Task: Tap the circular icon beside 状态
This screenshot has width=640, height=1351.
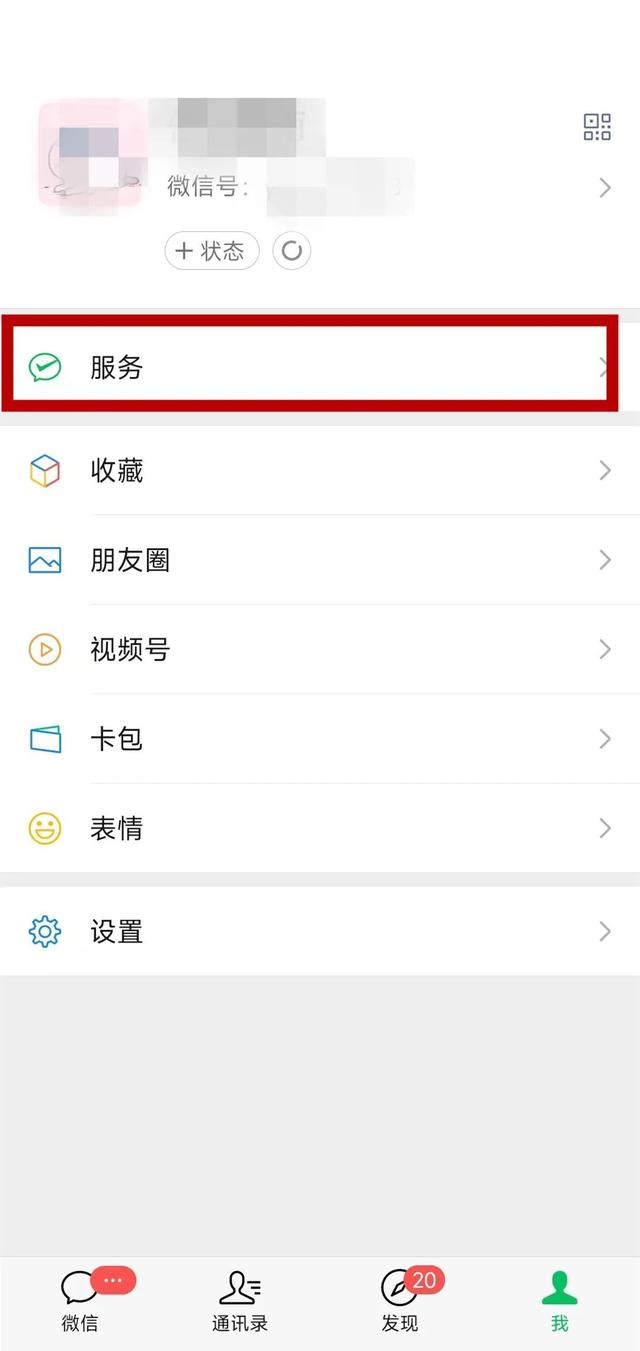Action: 291,251
